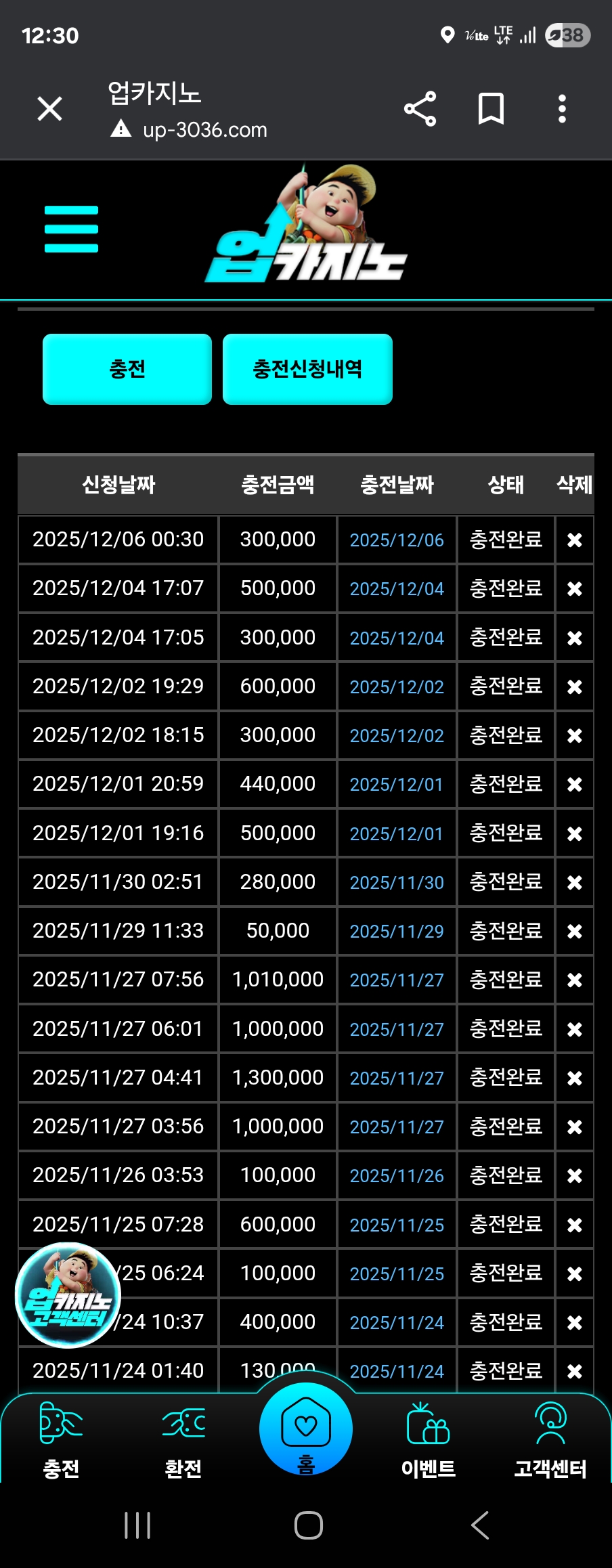Open the floating 고객센터 badge
The width and height of the screenshot is (612, 1568).
pos(68,1294)
